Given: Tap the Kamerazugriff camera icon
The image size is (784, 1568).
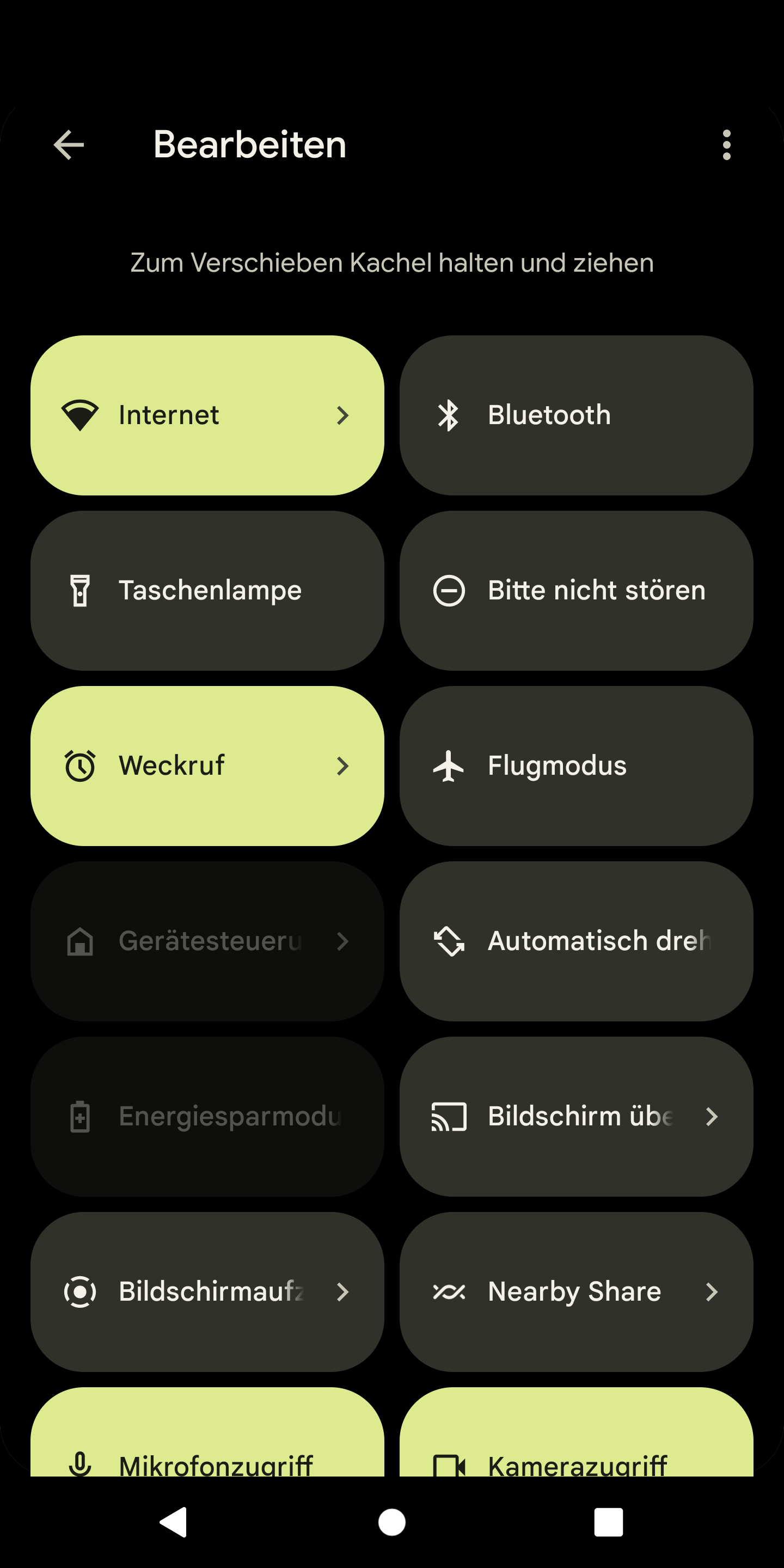Looking at the screenshot, I should (449, 1467).
